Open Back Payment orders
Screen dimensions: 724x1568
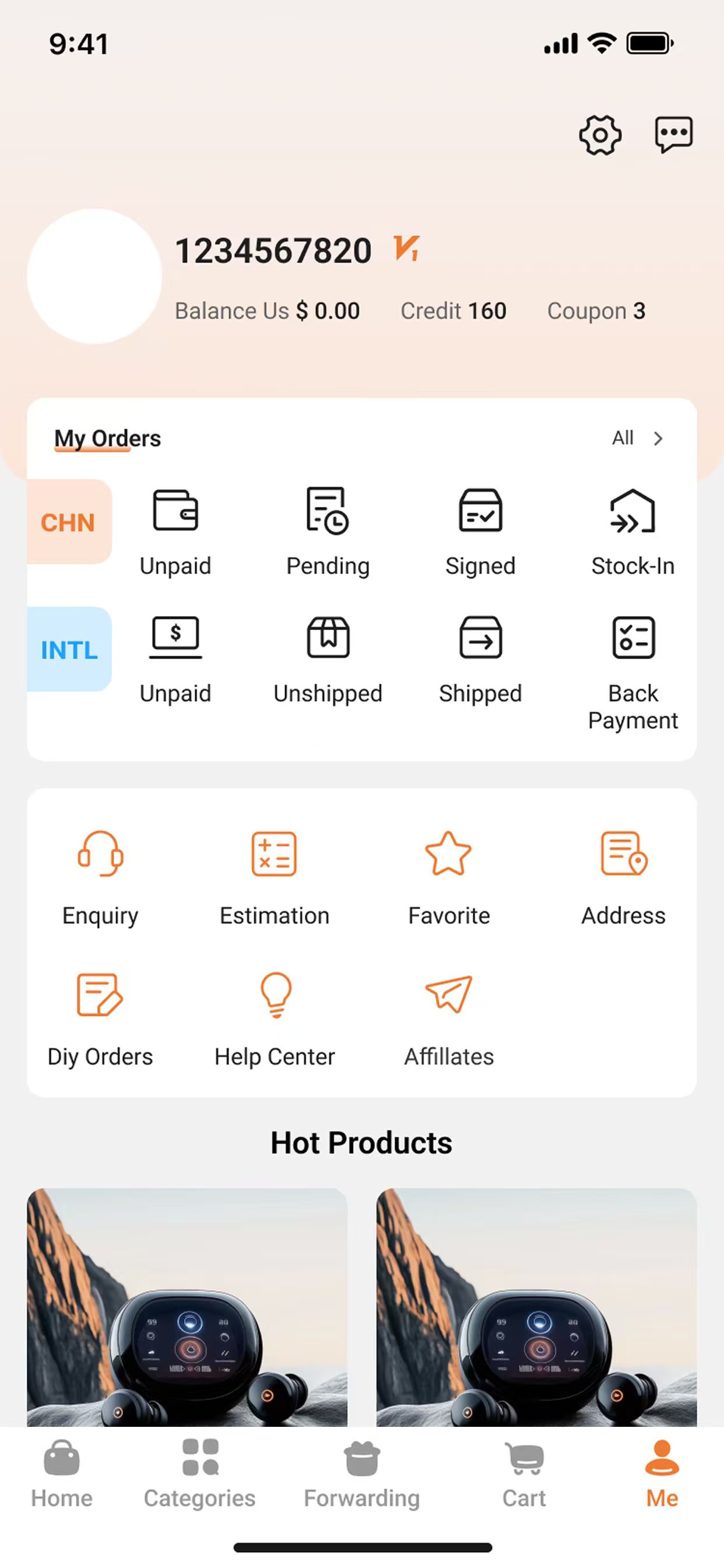pyautogui.click(x=632, y=673)
